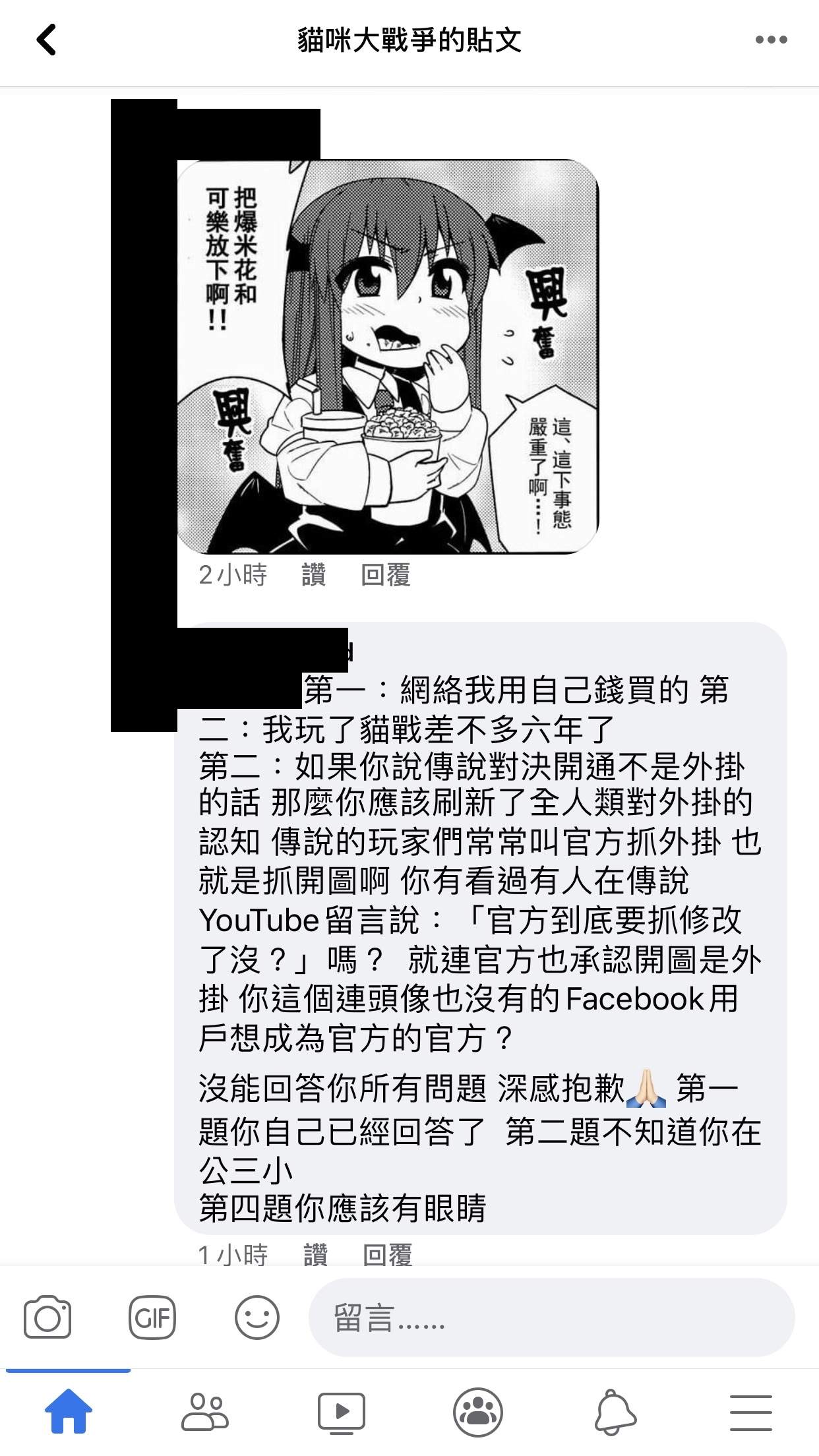Open the manga image in the comment
This screenshot has width=819, height=1456.
388,356
